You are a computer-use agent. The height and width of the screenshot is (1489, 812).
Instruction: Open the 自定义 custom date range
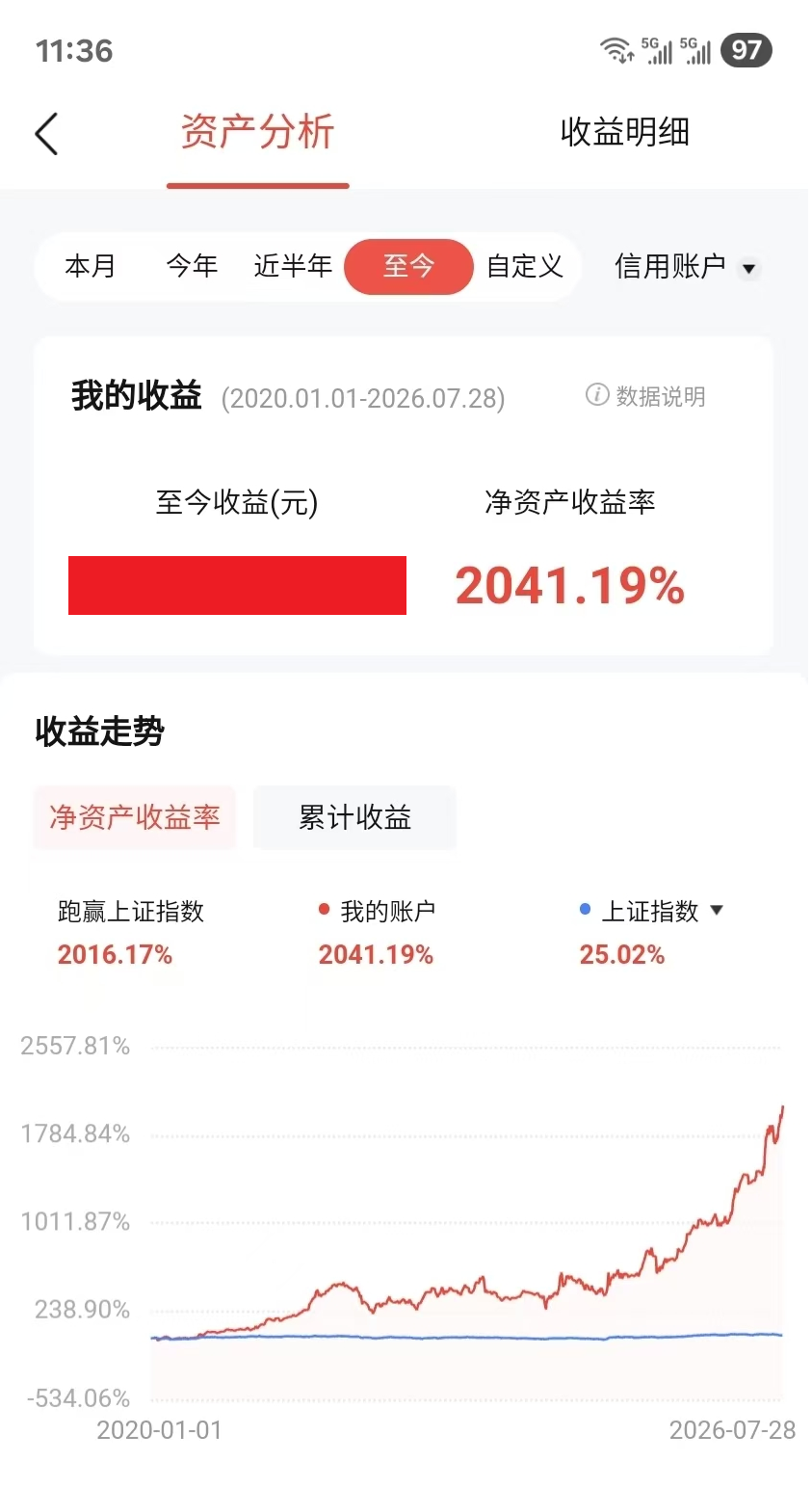525,266
